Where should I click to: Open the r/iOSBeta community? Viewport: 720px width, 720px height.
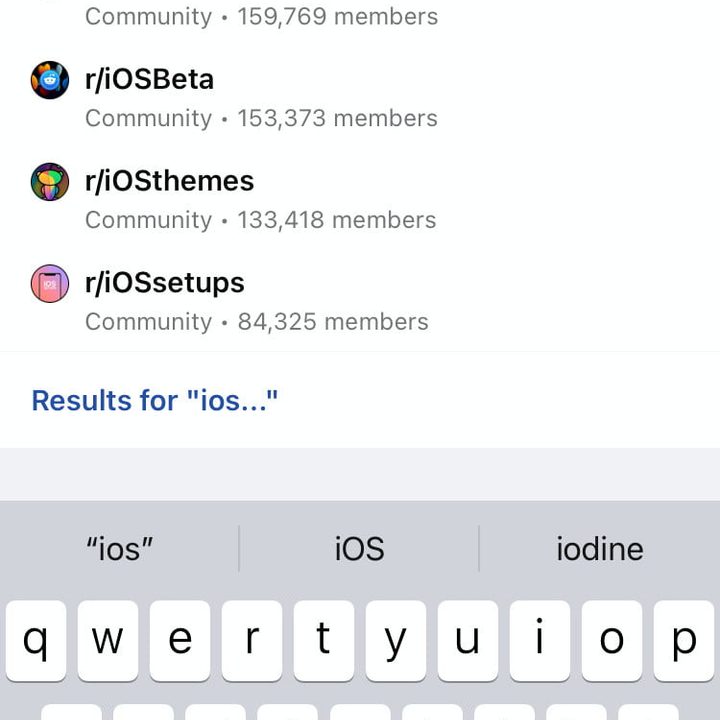tap(150, 96)
